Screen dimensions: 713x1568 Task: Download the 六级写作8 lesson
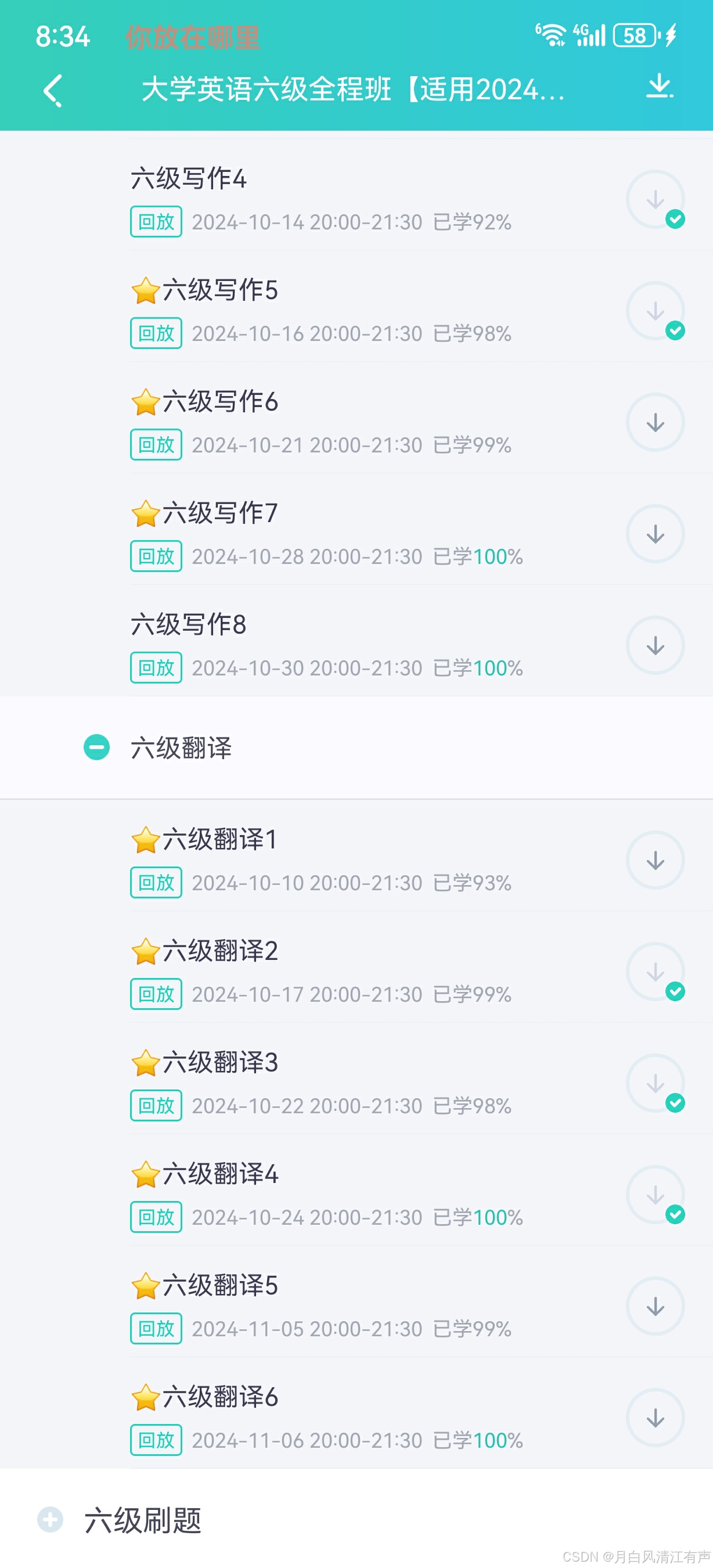[x=654, y=645]
